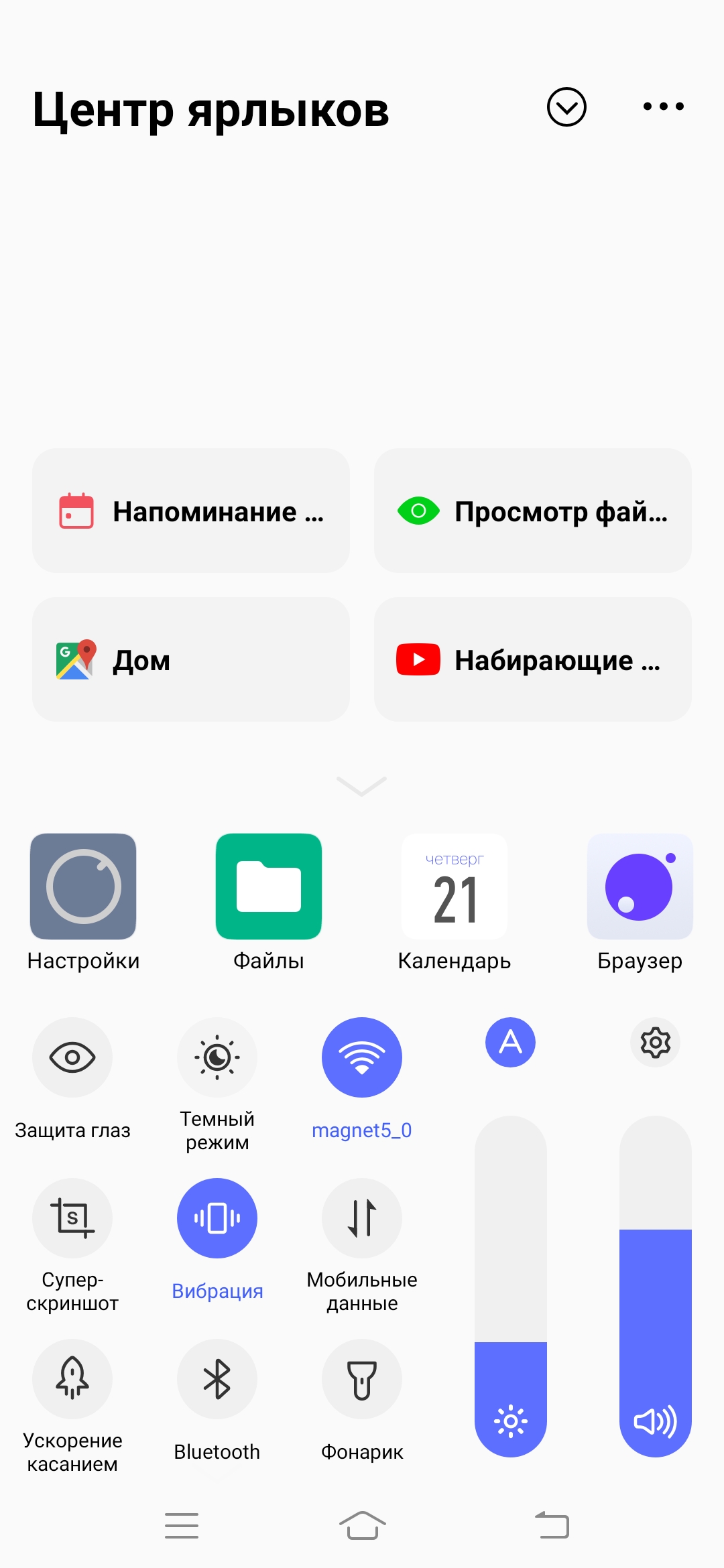Launch the Браузер app

point(640,886)
